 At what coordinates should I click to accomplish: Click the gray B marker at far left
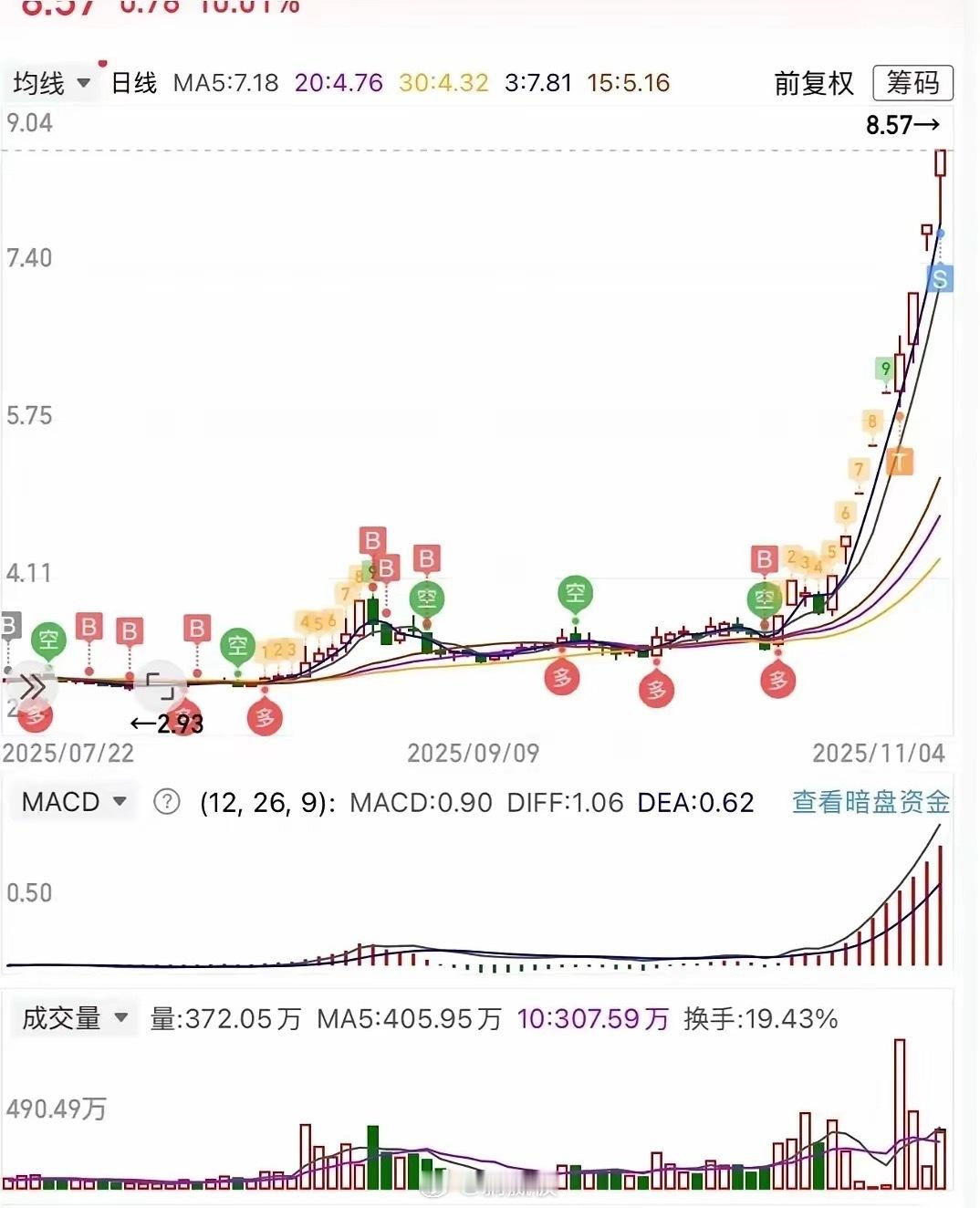(x=8, y=626)
